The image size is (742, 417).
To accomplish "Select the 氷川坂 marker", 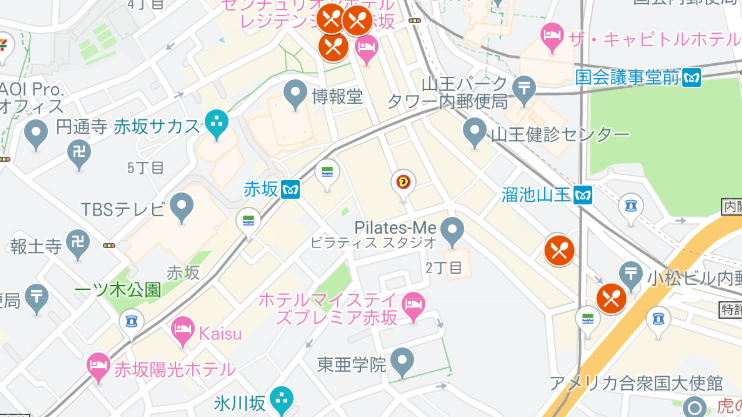I will pyautogui.click(x=281, y=399).
